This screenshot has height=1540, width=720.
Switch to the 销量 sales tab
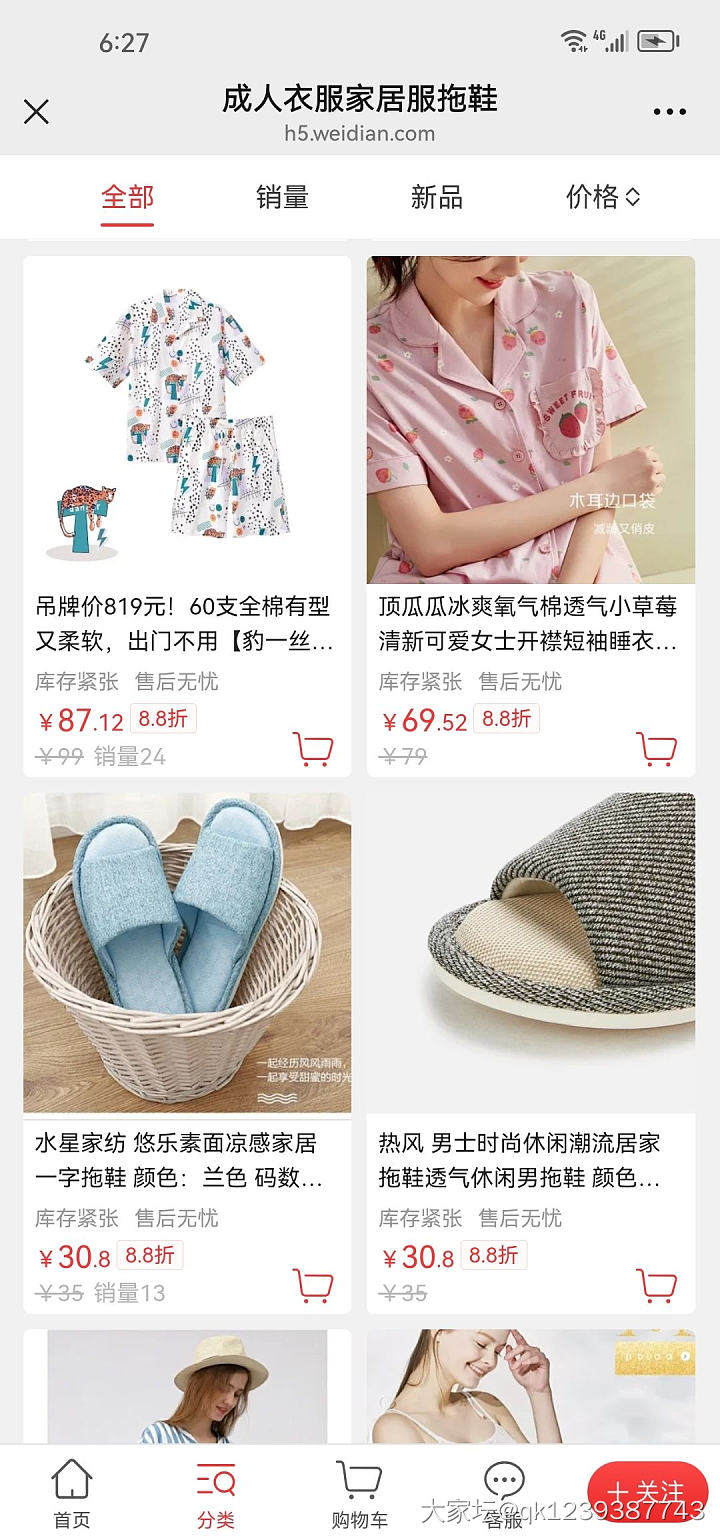[281, 198]
